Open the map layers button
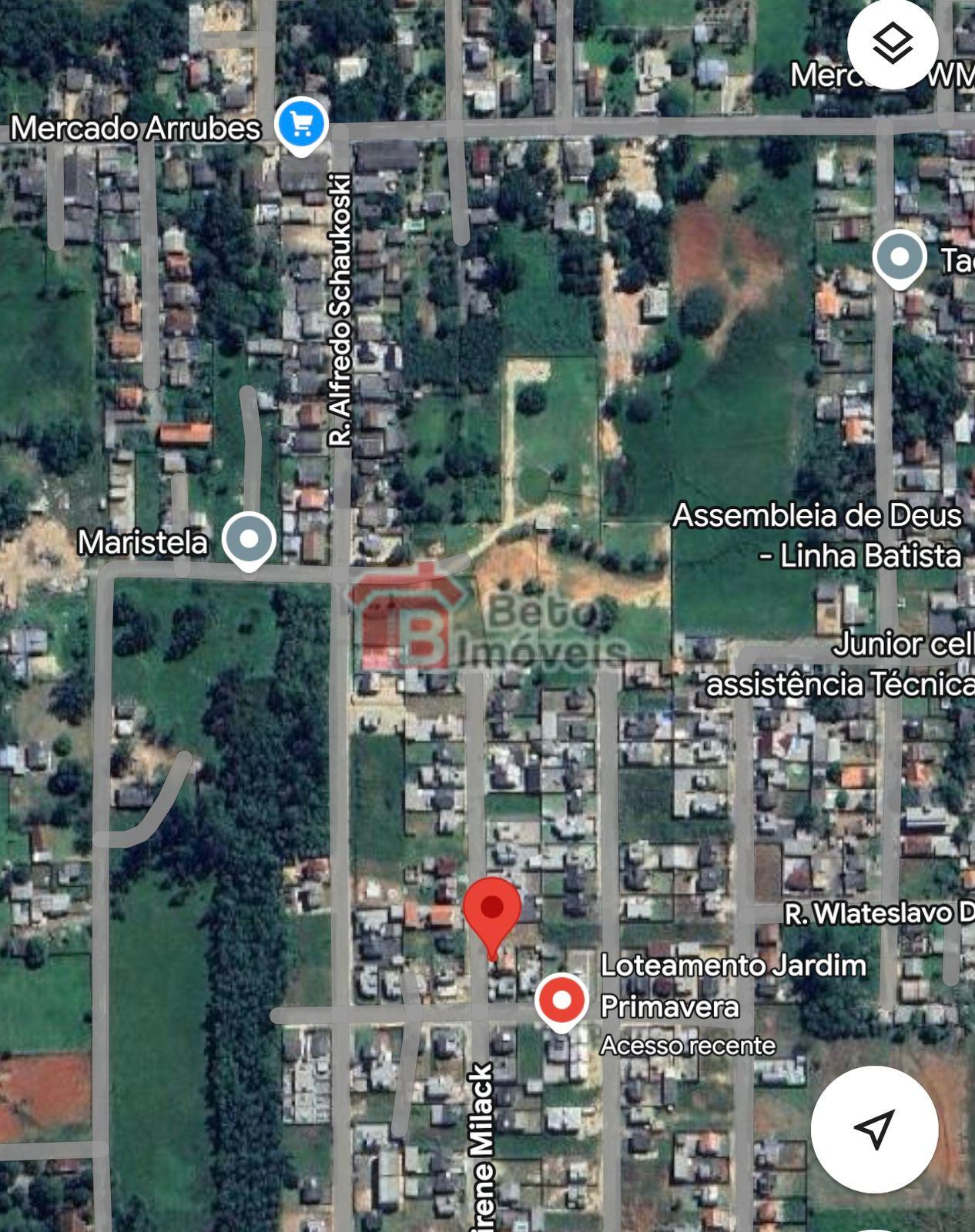The width and height of the screenshot is (975, 1232). pyautogui.click(x=893, y=44)
